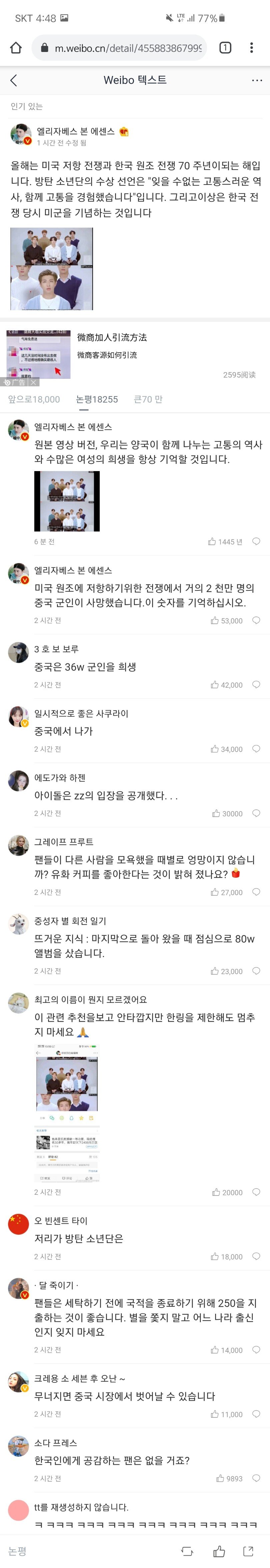The width and height of the screenshot is (270, 1568).
Task: Tap the browser home icon
Action: pyautogui.click(x=16, y=48)
